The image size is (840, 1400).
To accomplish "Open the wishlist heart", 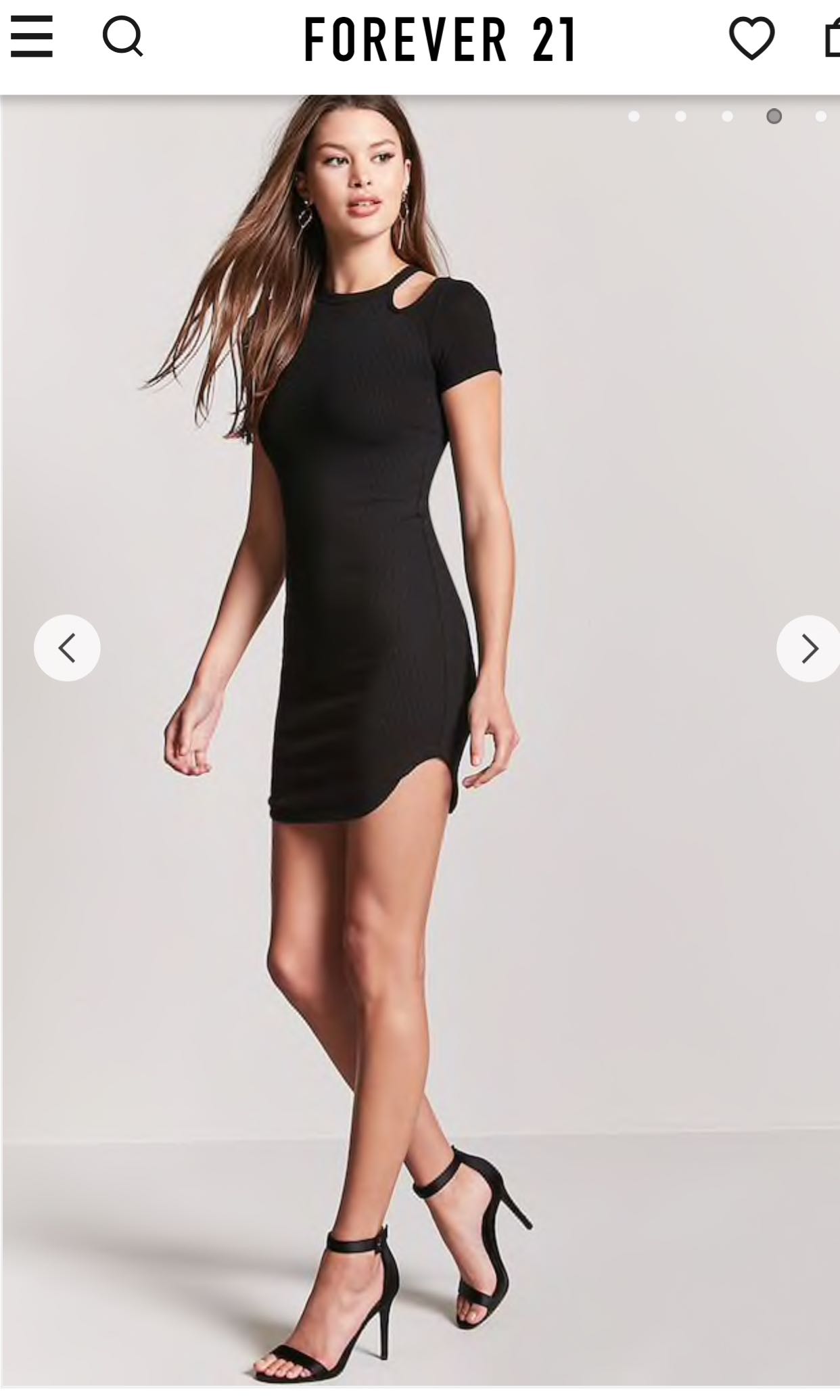I will click(x=752, y=38).
